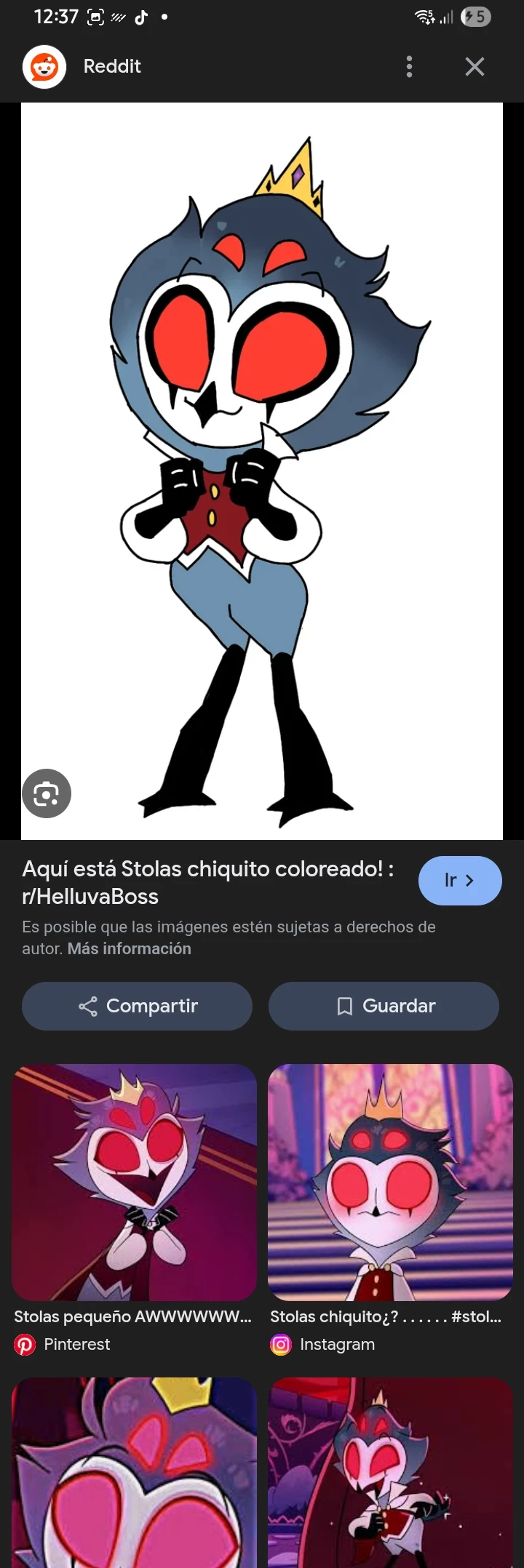The height and width of the screenshot is (1568, 524).
Task: Close the image viewer
Action: point(475,67)
